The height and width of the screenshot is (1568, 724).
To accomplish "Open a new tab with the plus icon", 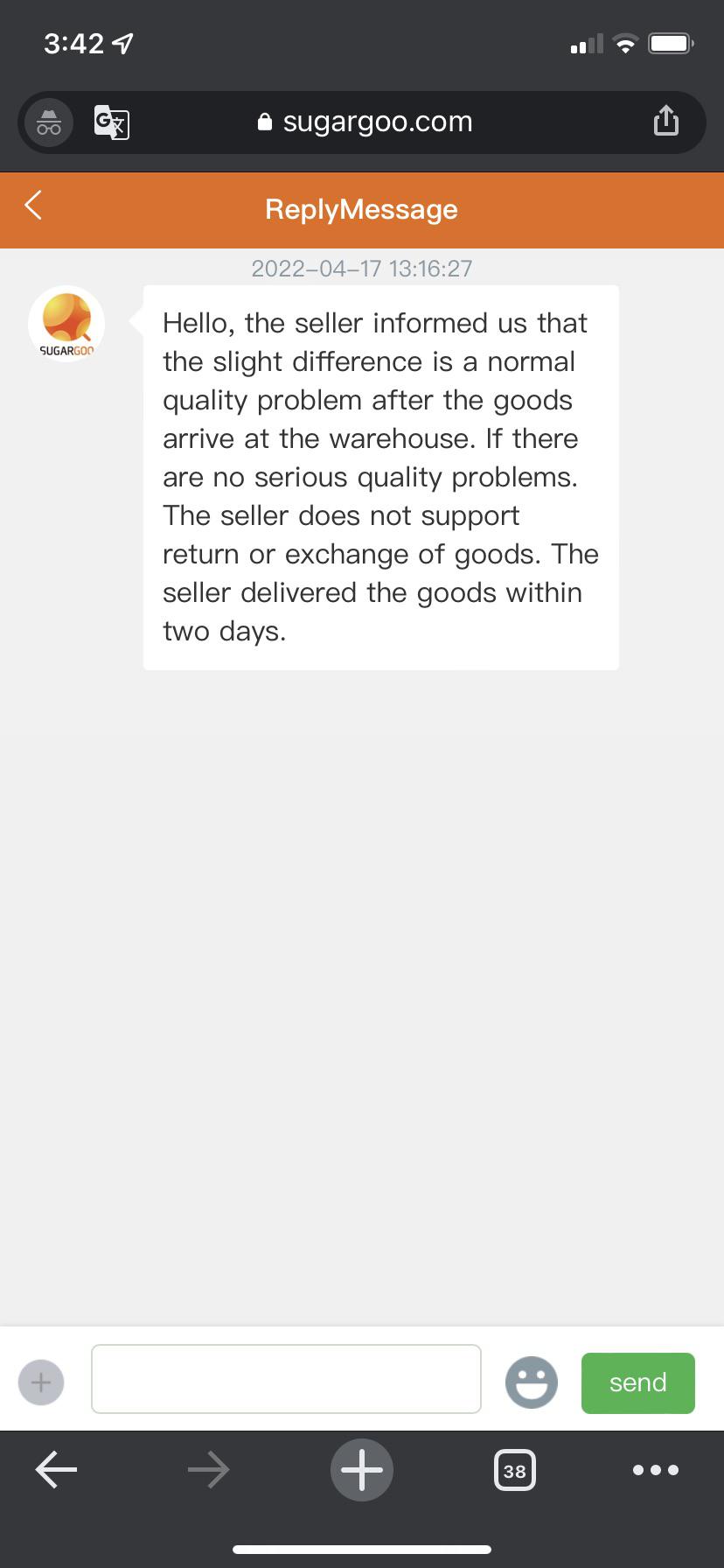I will [361, 1470].
